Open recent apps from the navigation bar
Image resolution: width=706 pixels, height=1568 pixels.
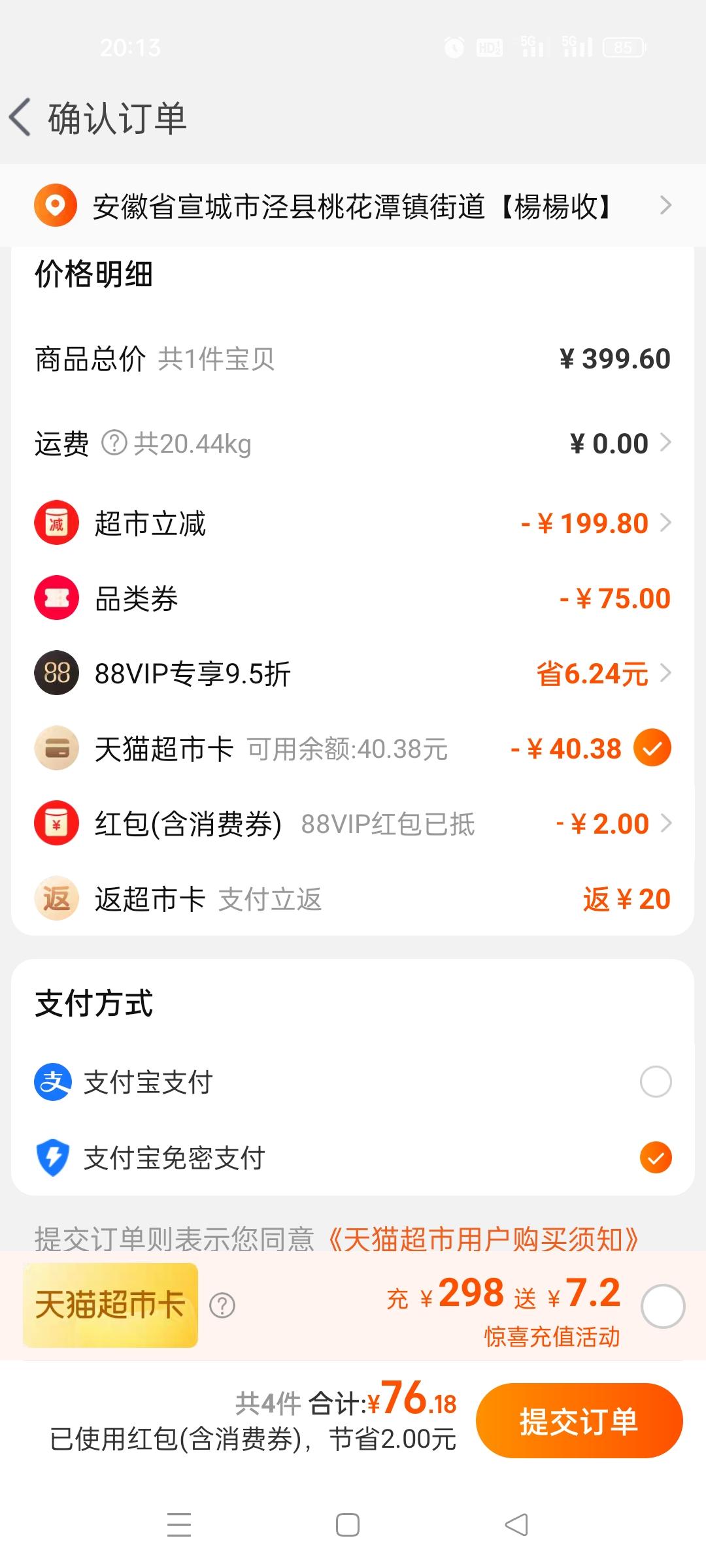(179, 1525)
